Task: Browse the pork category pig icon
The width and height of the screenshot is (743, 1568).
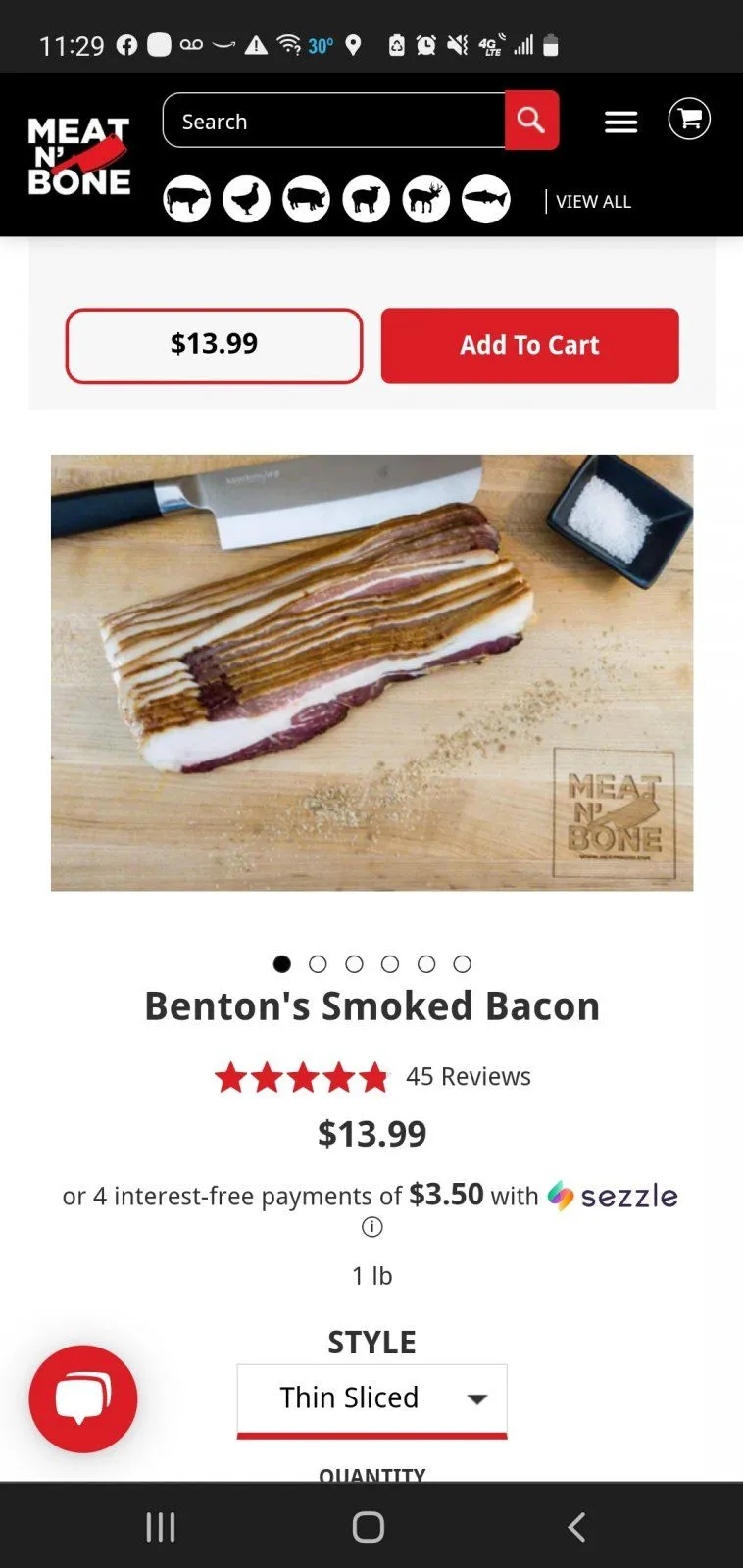Action: [x=306, y=200]
